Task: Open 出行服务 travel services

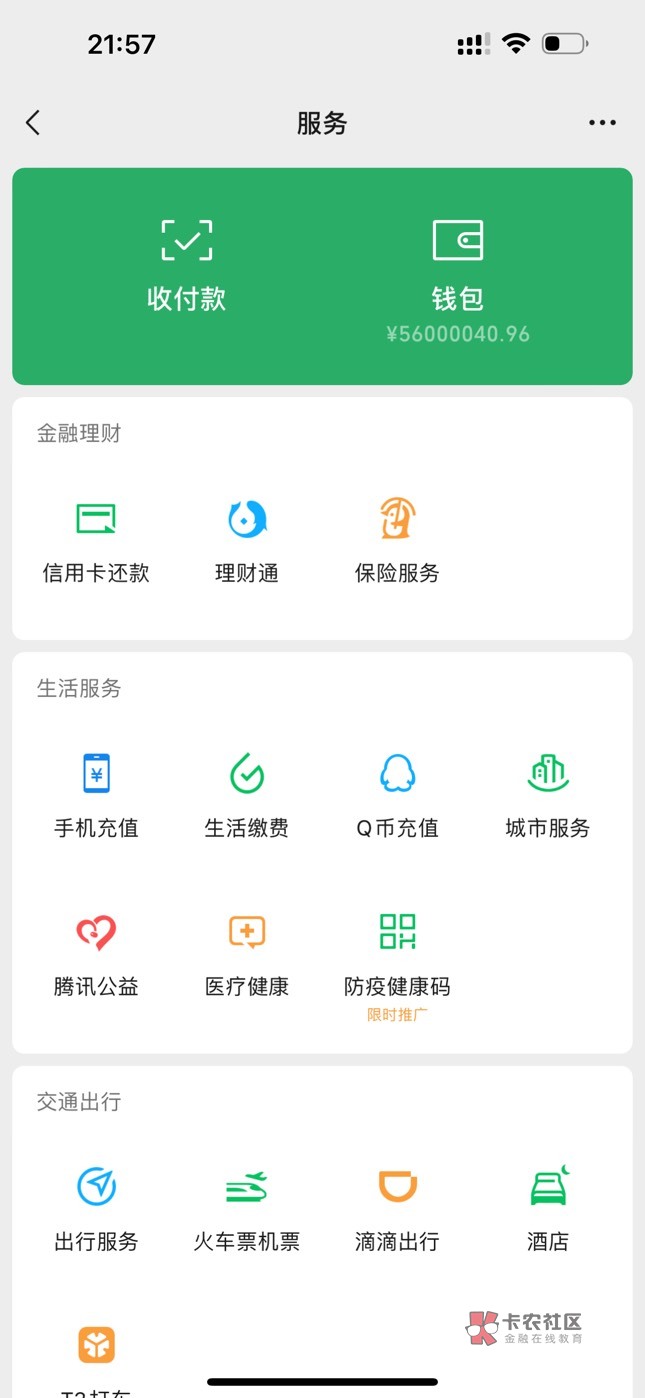Action: (96, 1211)
